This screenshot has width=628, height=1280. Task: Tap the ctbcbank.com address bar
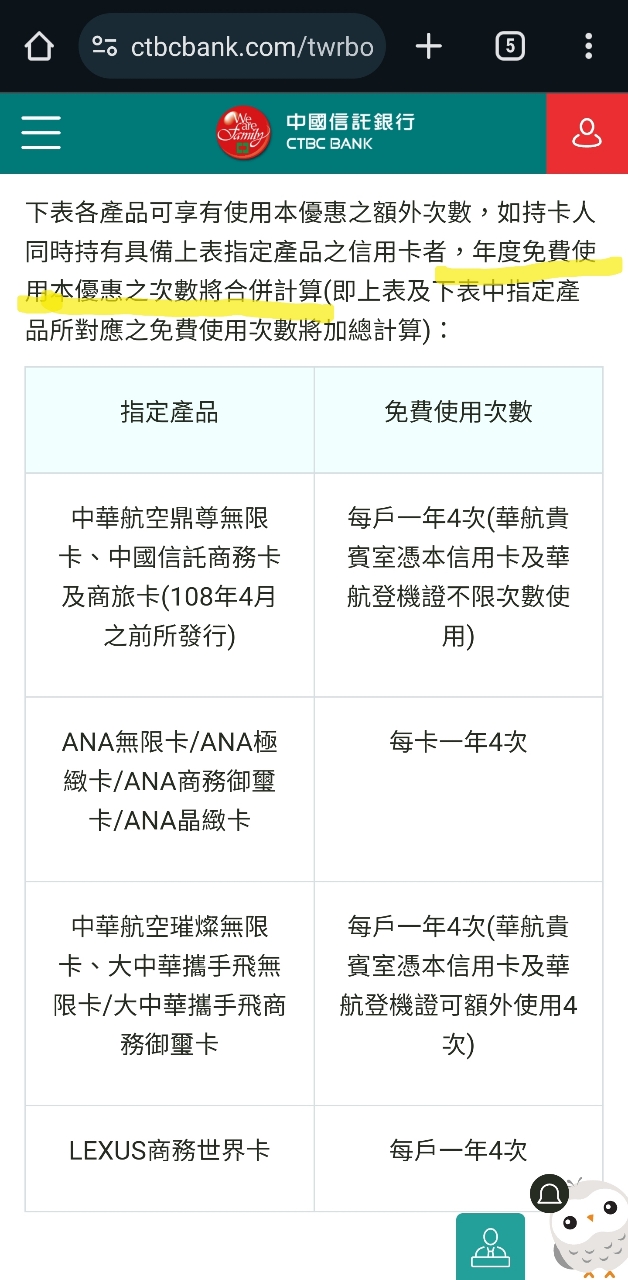click(232, 46)
